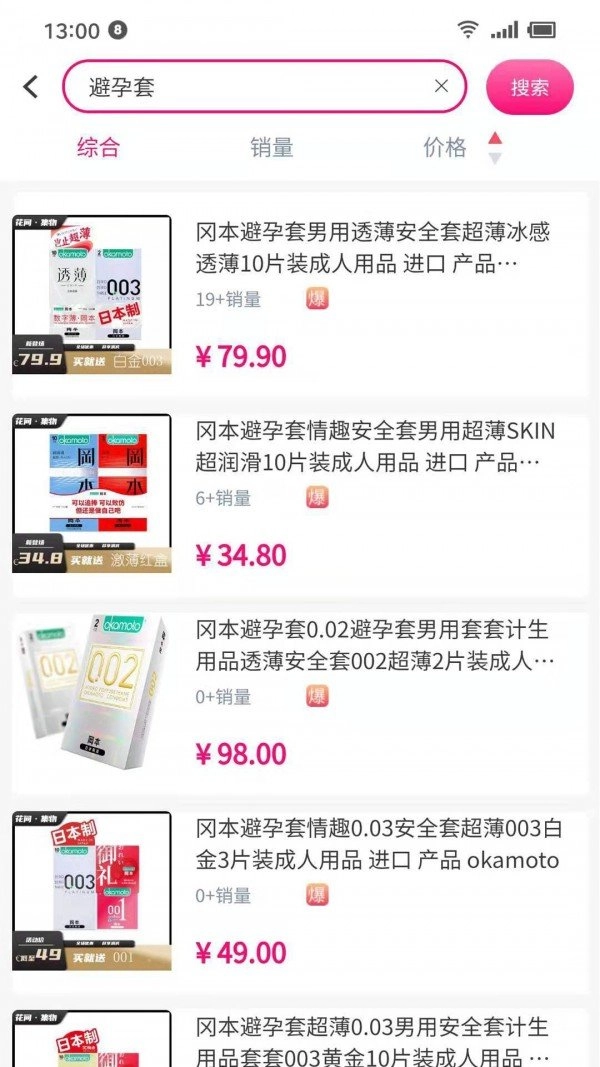Screen dimensions: 600x1067
Task: Open the 003黄金10片装 product listing
Action: coord(372,1040)
